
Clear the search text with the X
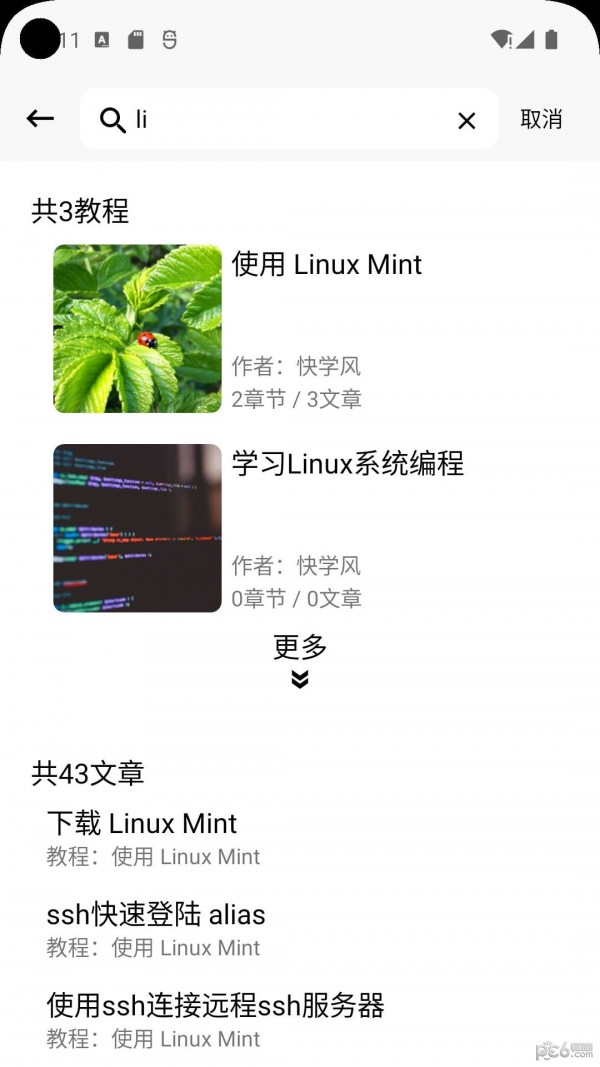click(466, 121)
